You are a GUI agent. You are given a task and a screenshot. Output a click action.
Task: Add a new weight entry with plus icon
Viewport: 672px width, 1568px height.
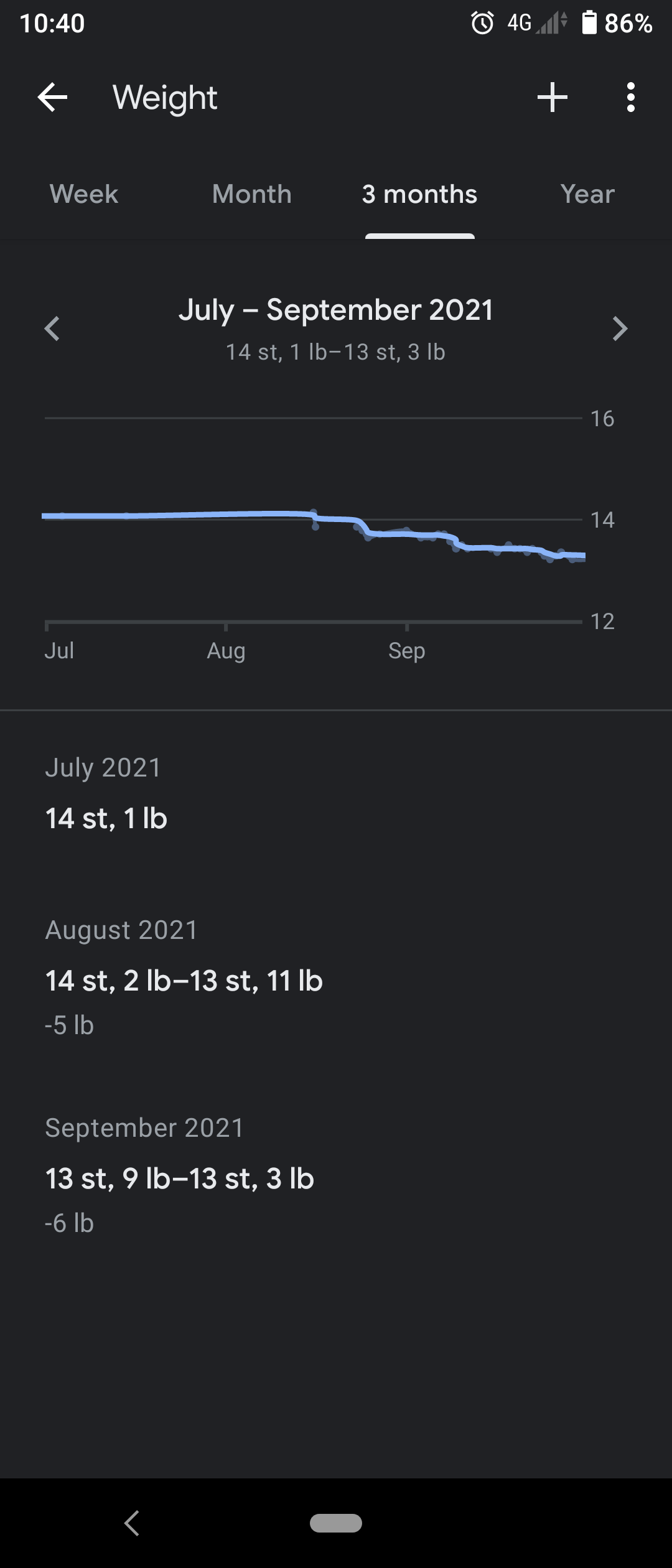click(x=553, y=98)
